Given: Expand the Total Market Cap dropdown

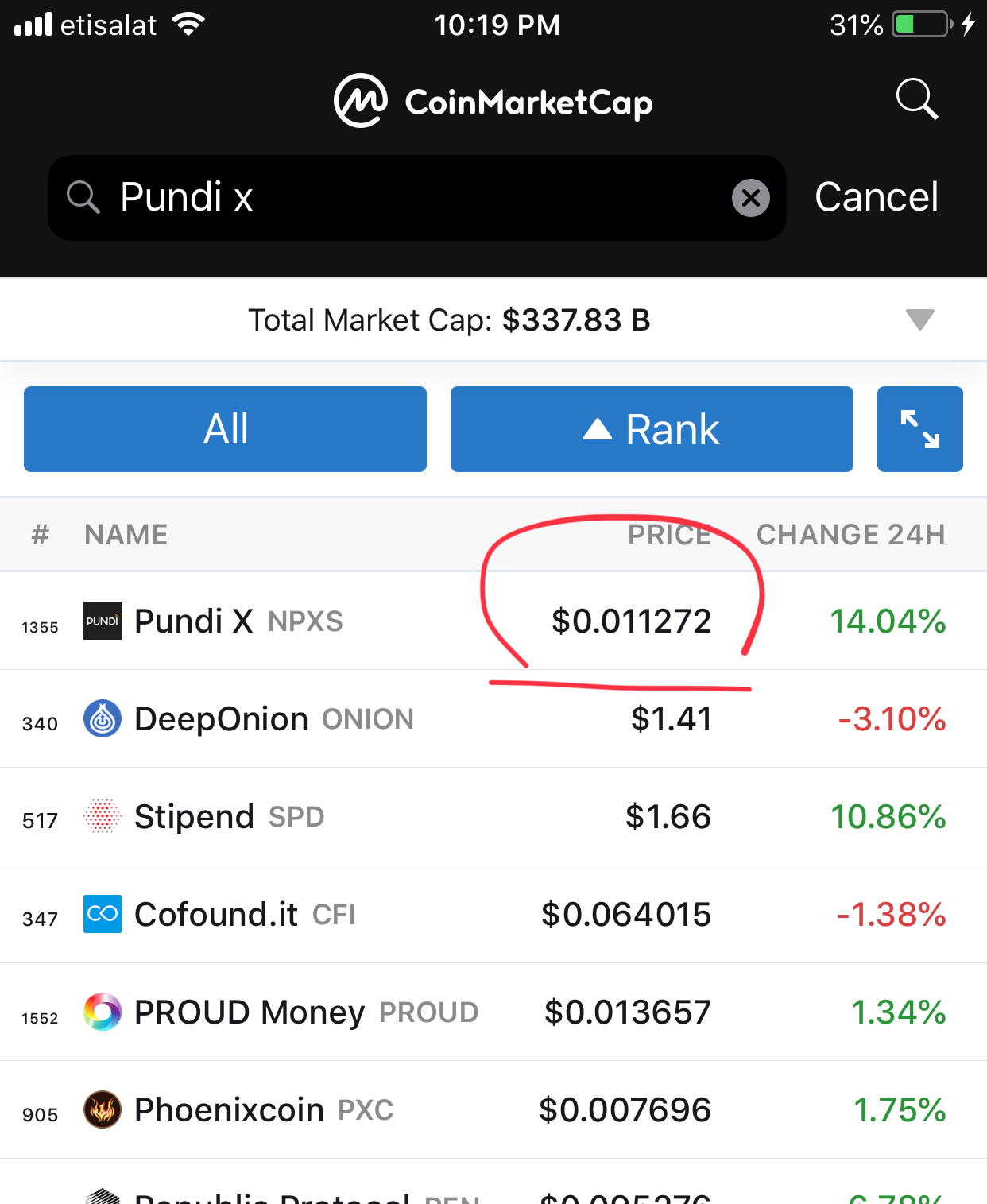Looking at the screenshot, I should 919,319.
